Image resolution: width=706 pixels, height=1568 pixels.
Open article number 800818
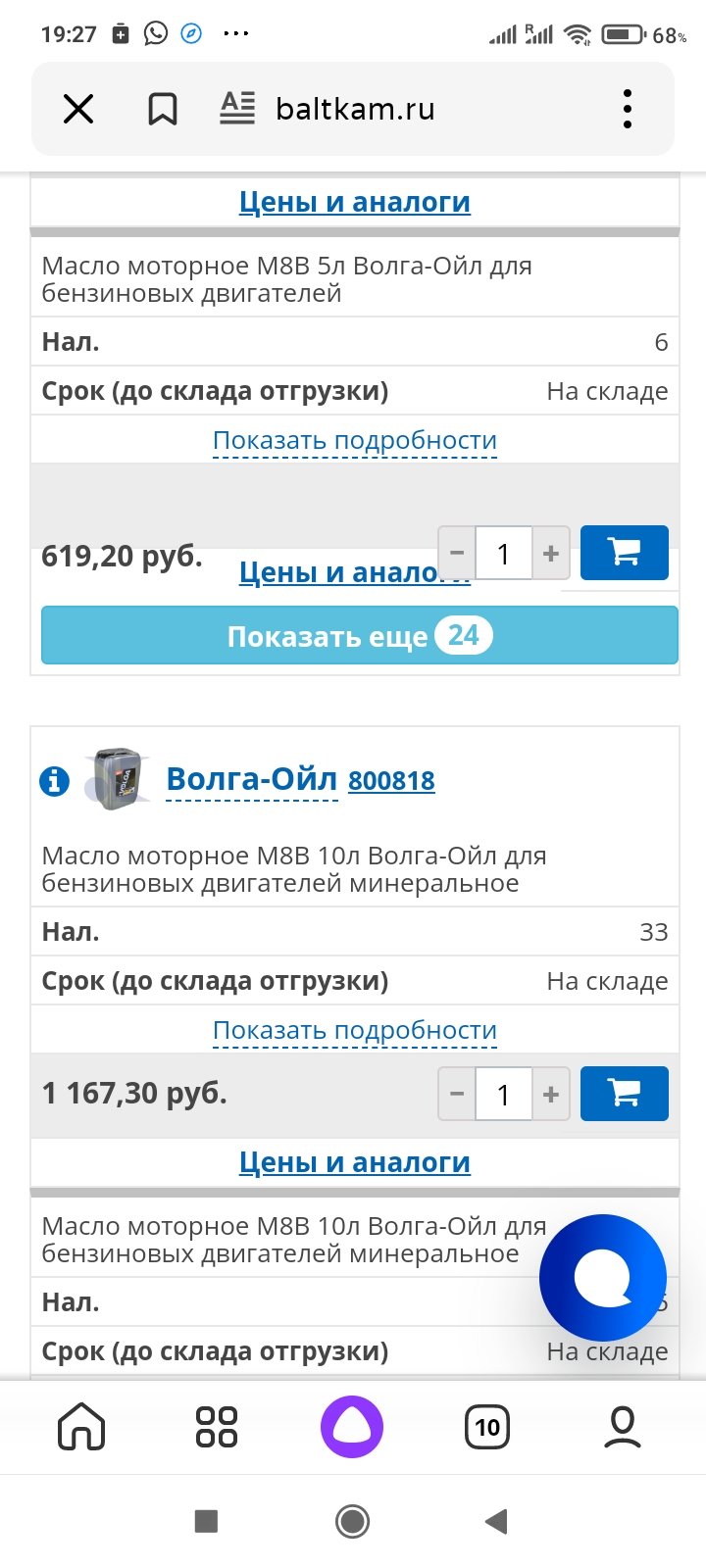tap(391, 781)
